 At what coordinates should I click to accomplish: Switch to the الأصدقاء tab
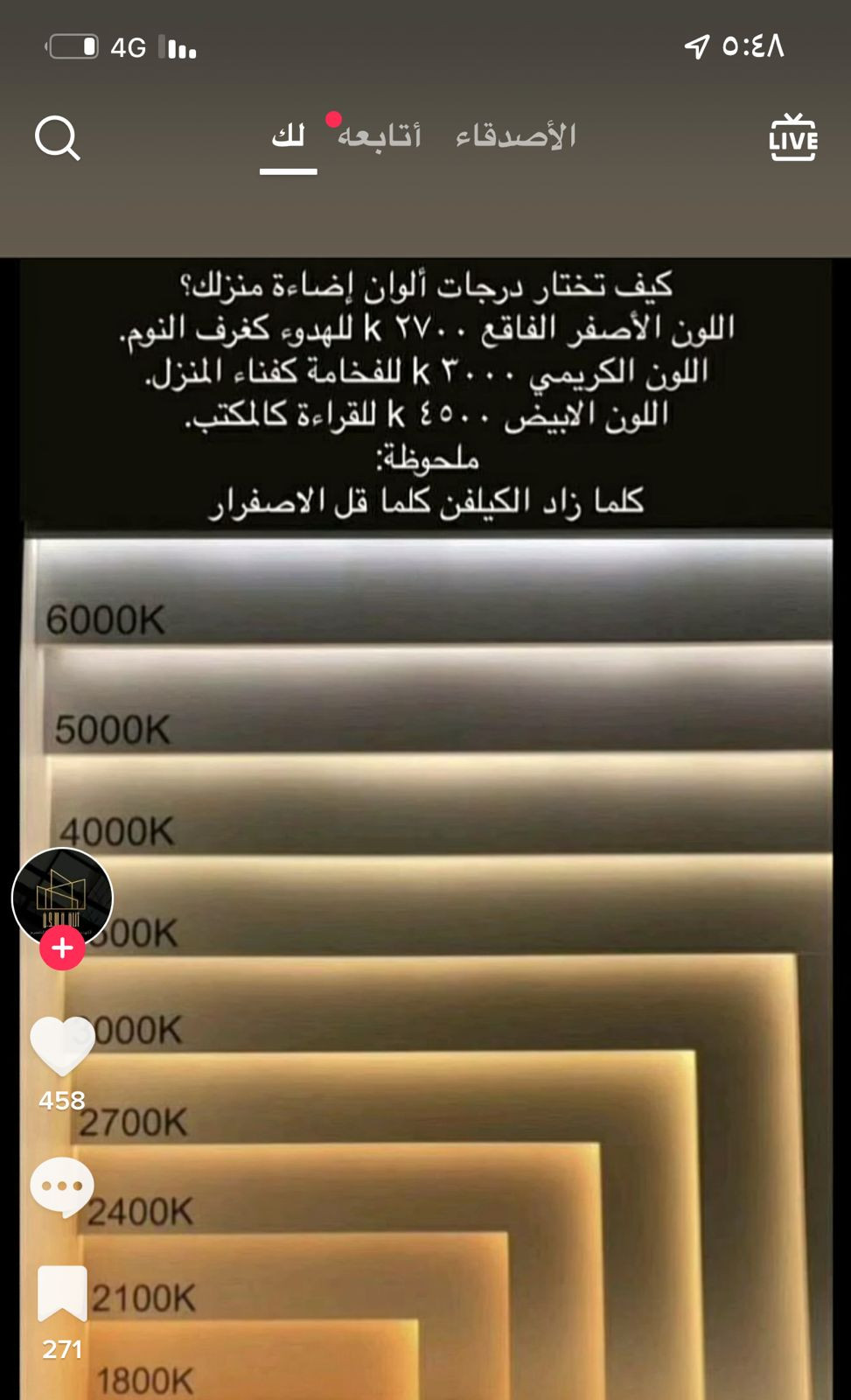[x=516, y=137]
